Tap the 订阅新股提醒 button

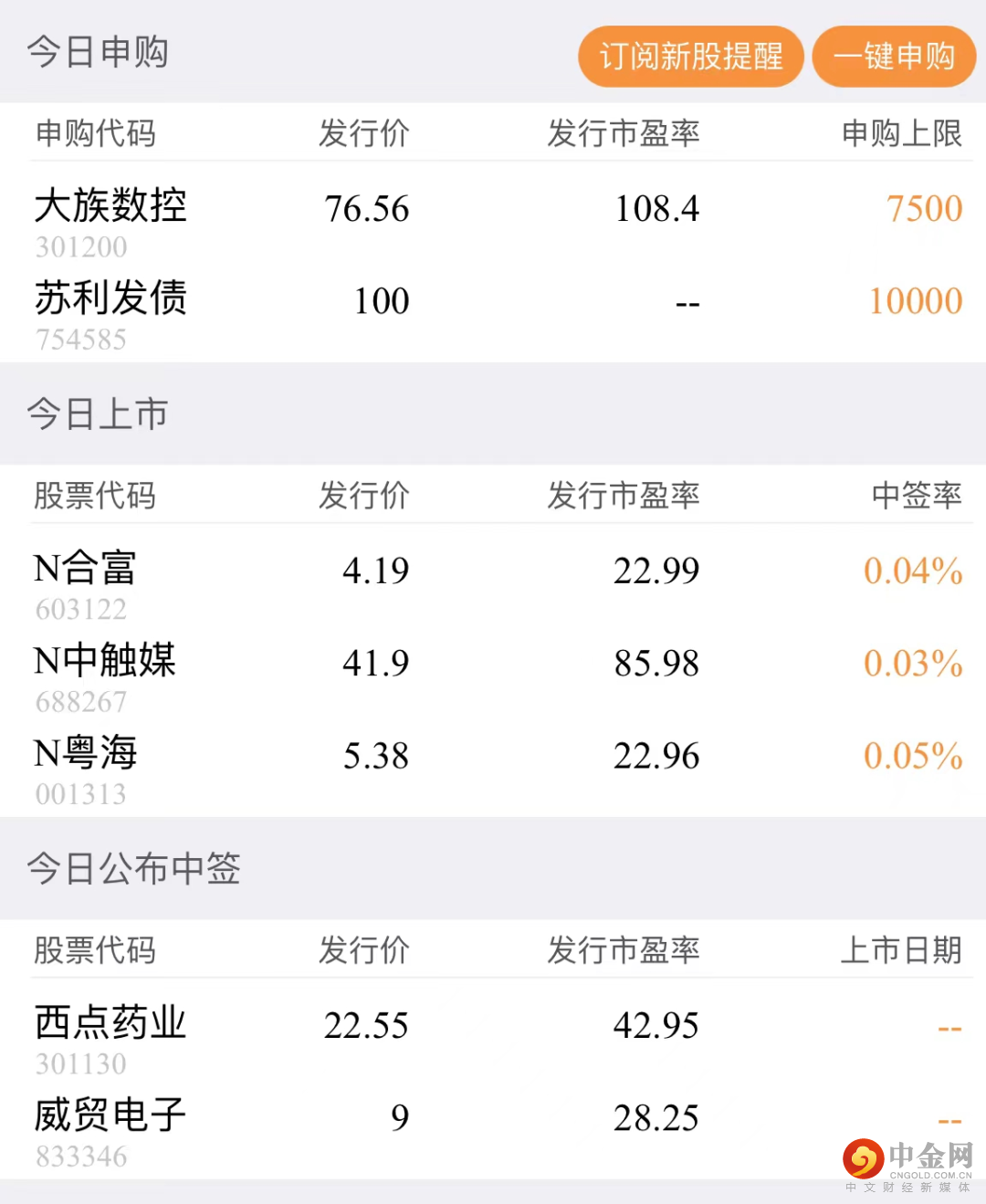pyautogui.click(x=690, y=57)
